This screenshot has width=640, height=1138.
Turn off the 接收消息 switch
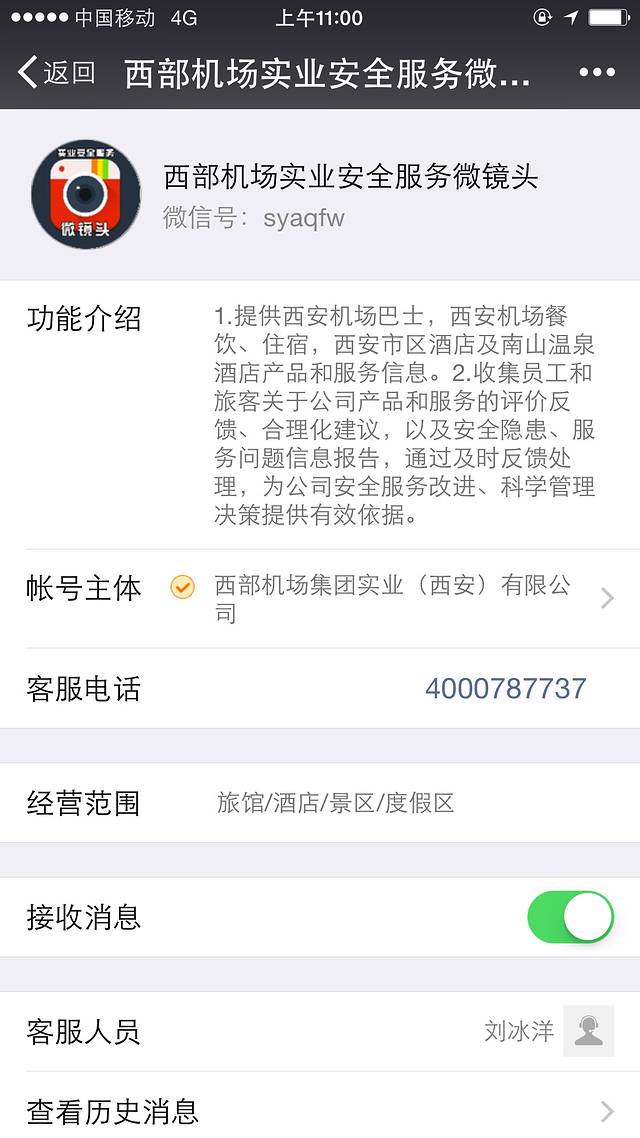pyautogui.click(x=570, y=917)
